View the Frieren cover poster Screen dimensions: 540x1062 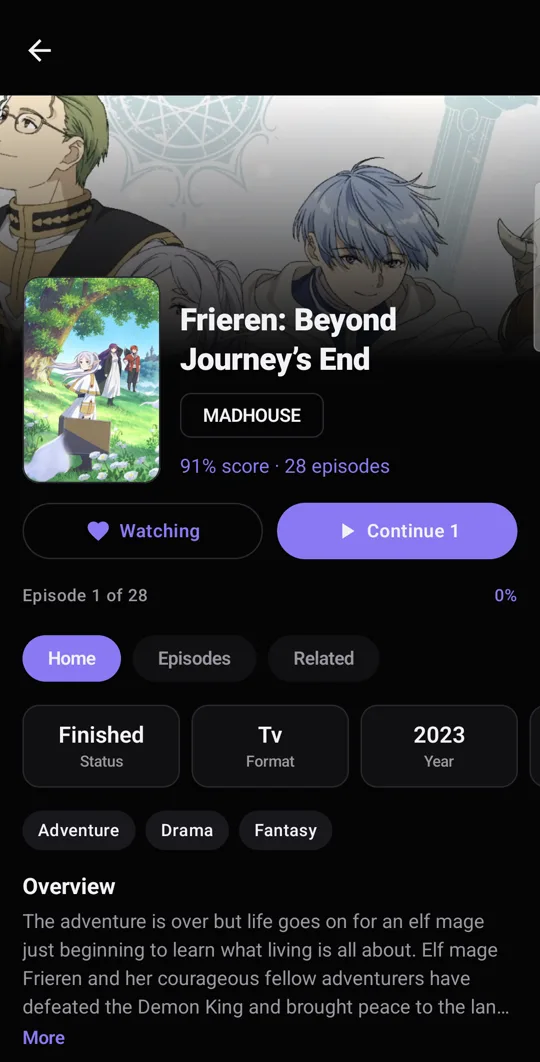91,380
